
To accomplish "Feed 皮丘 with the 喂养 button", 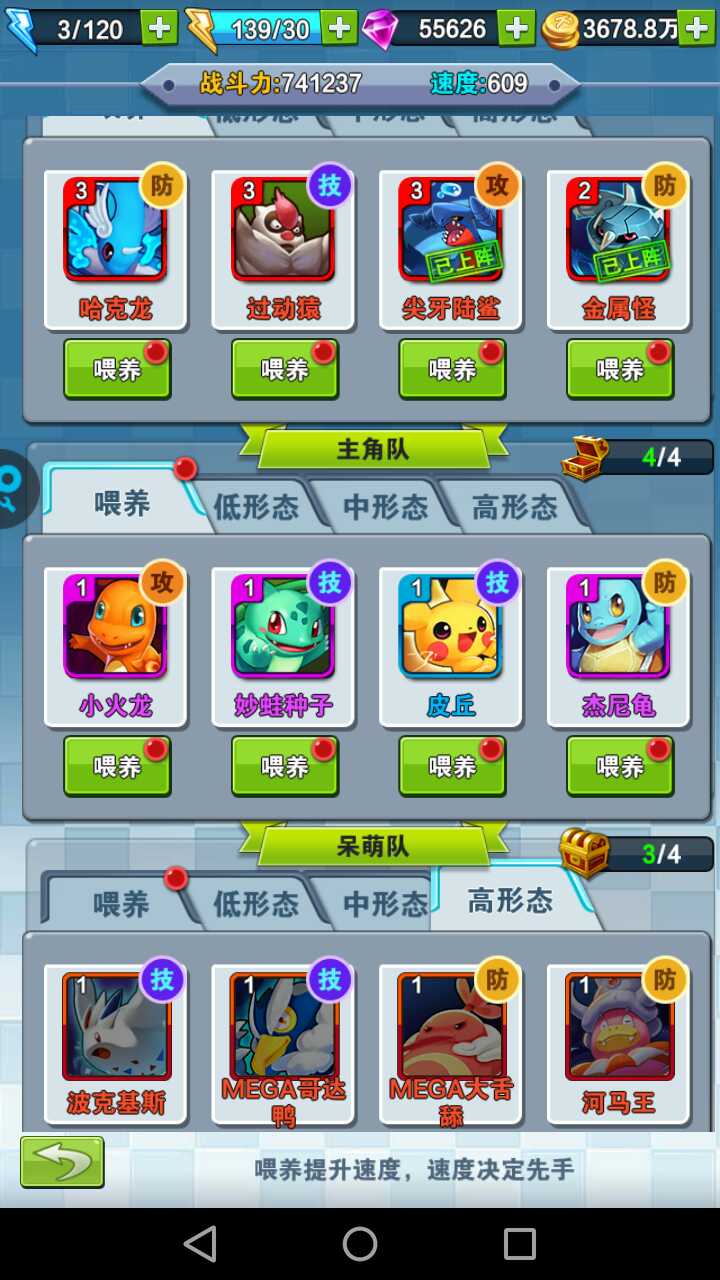I will tap(452, 766).
